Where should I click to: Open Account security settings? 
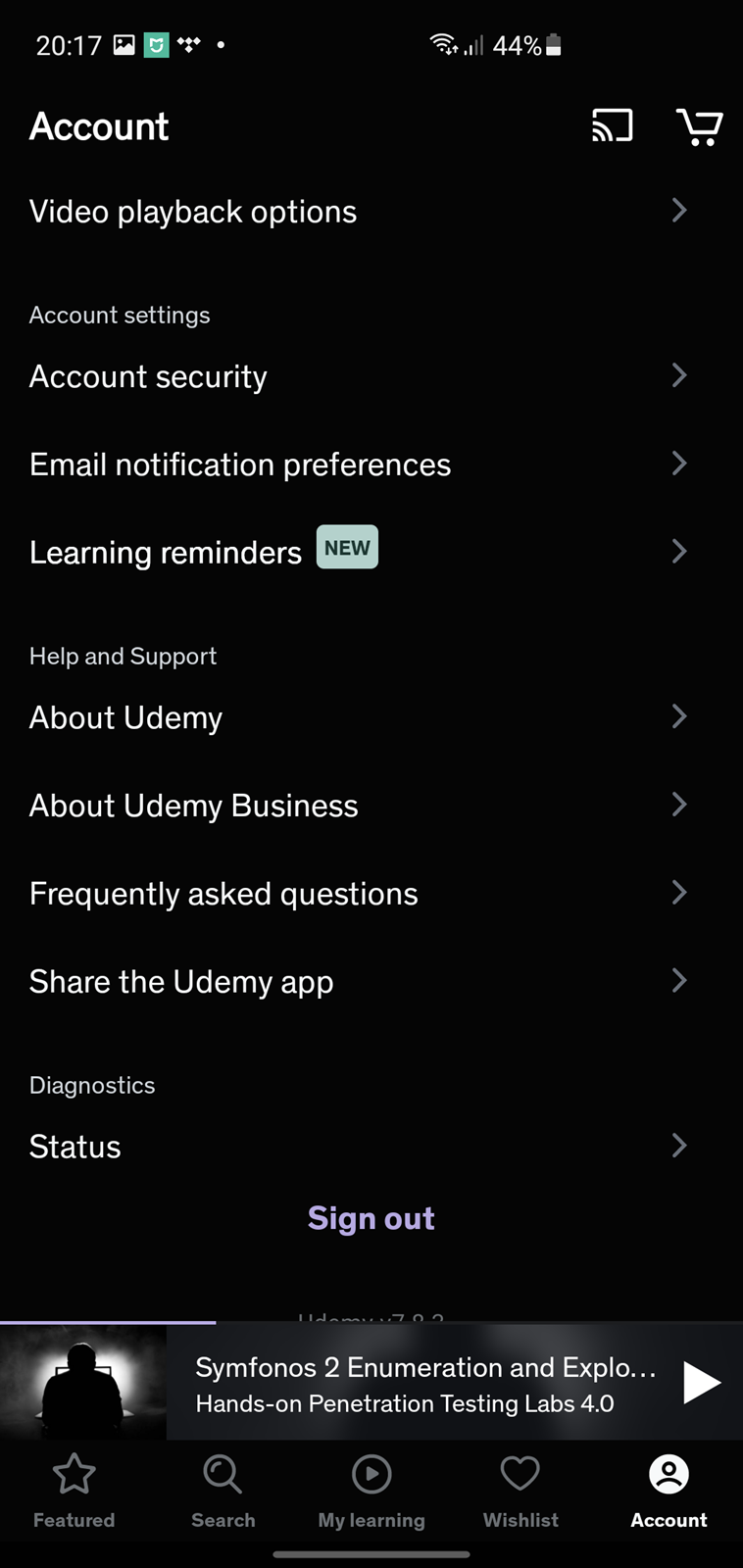(371, 376)
